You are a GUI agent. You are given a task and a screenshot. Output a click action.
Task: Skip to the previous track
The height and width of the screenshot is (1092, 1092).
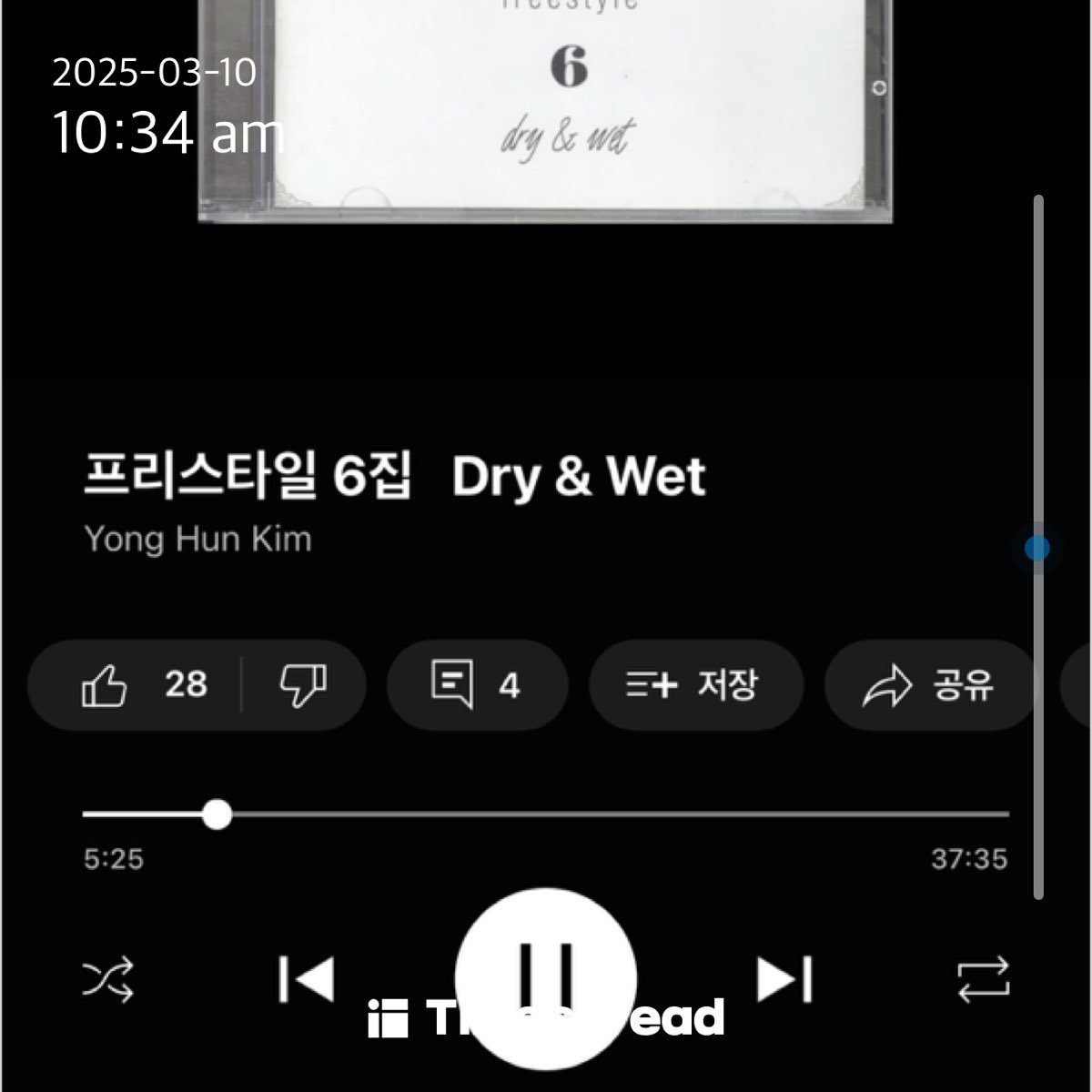click(307, 979)
